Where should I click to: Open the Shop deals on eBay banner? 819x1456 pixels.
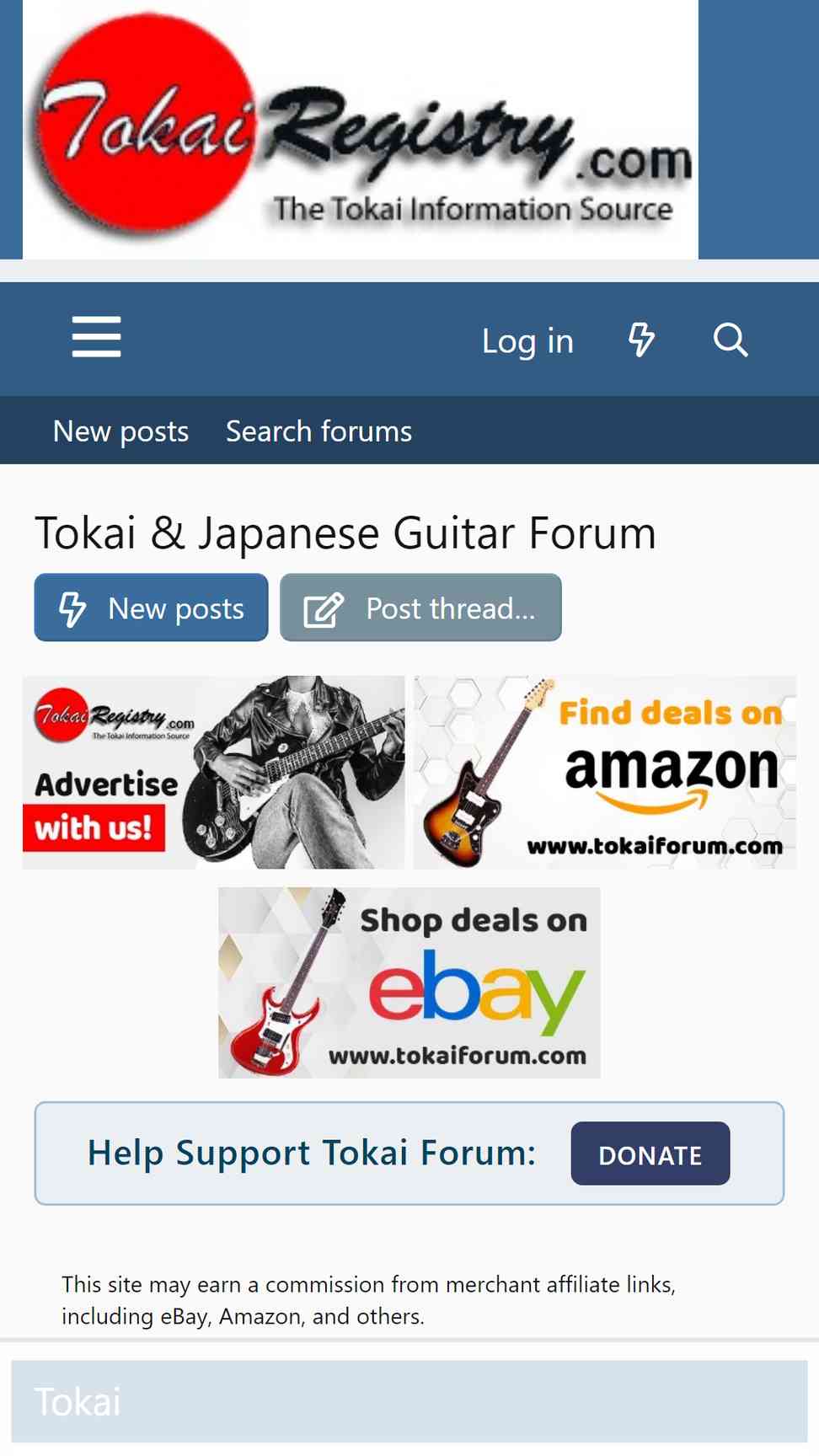coord(409,982)
